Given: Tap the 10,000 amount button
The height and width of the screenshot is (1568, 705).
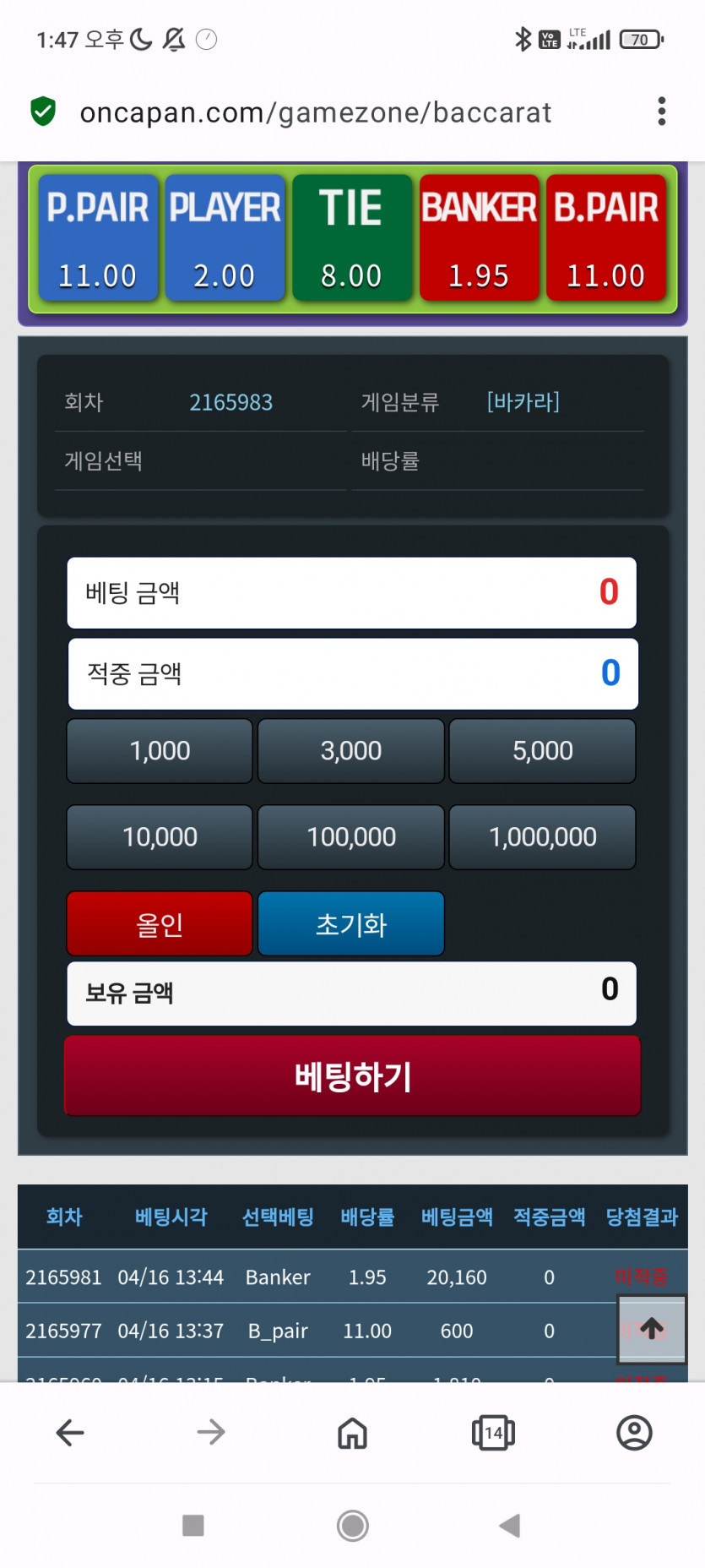Looking at the screenshot, I should 160,837.
